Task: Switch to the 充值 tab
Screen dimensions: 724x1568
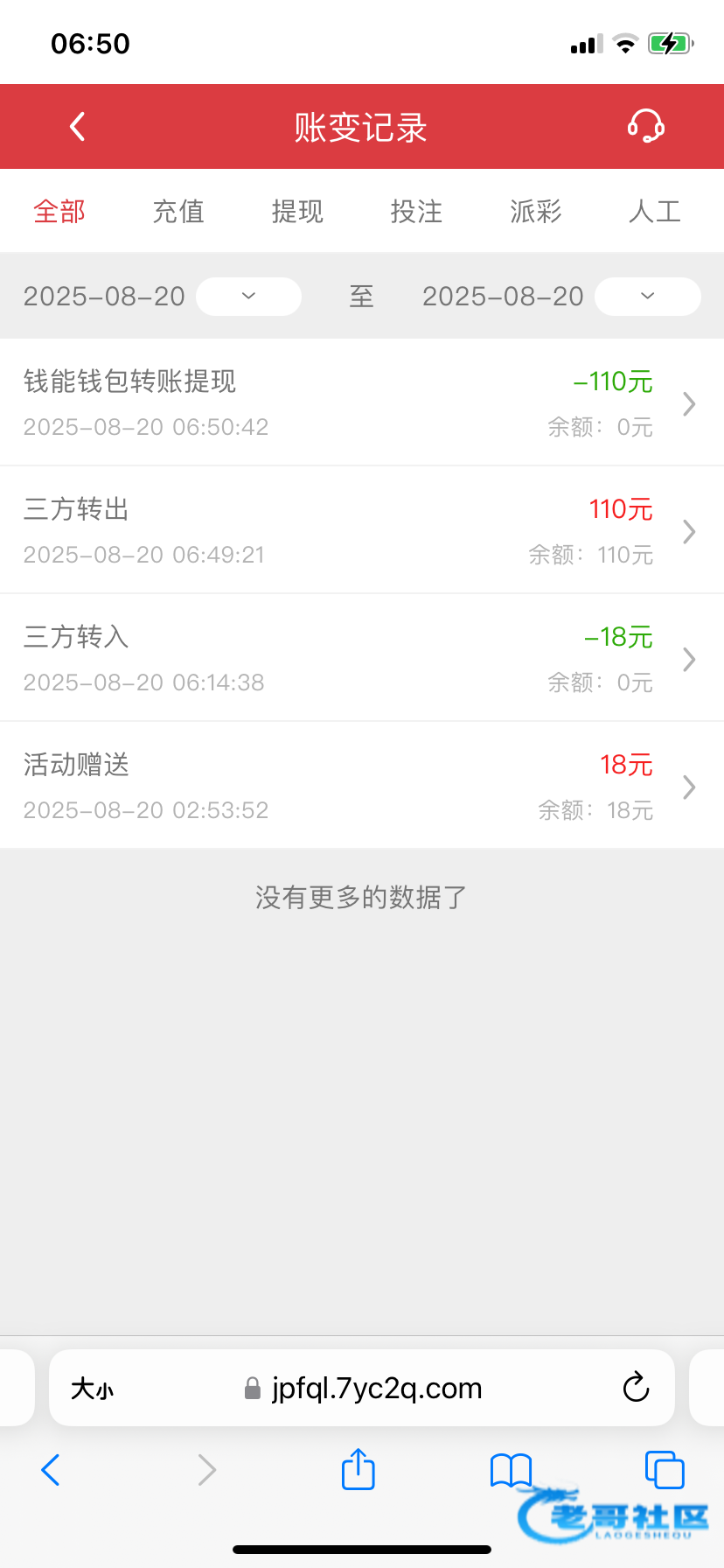Action: [178, 212]
